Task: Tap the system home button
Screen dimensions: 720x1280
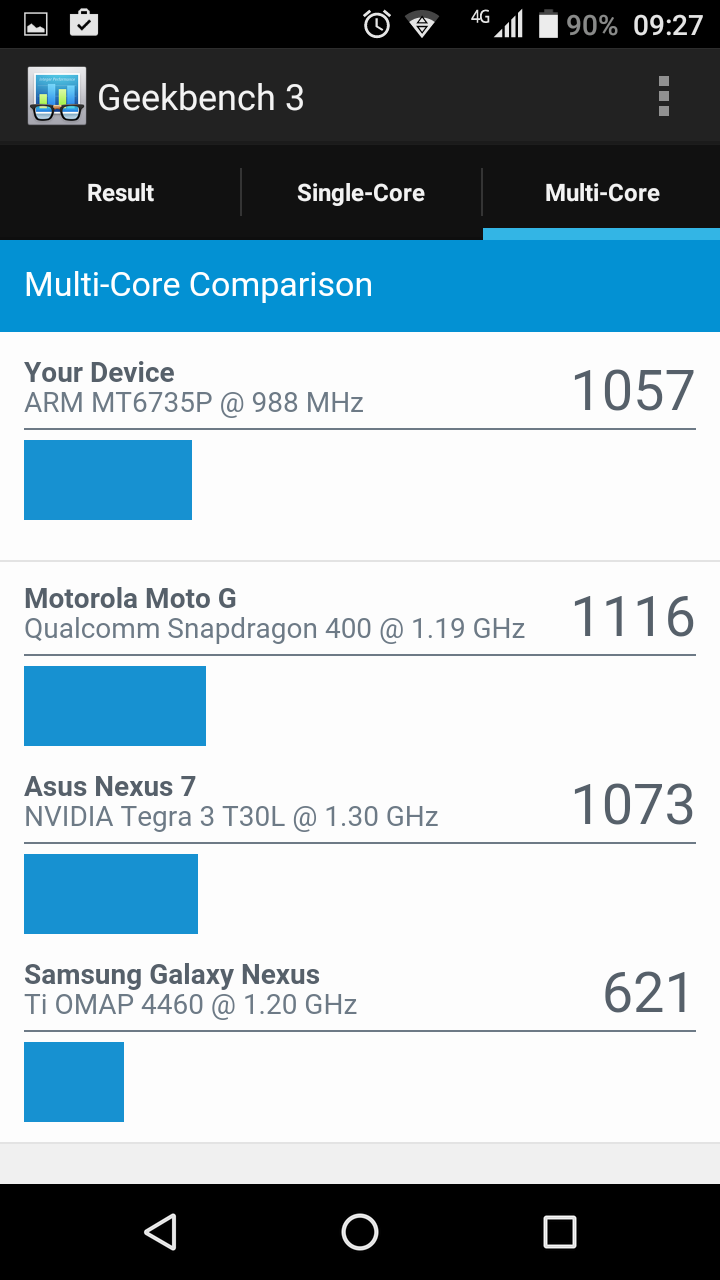Action: 360,1232
